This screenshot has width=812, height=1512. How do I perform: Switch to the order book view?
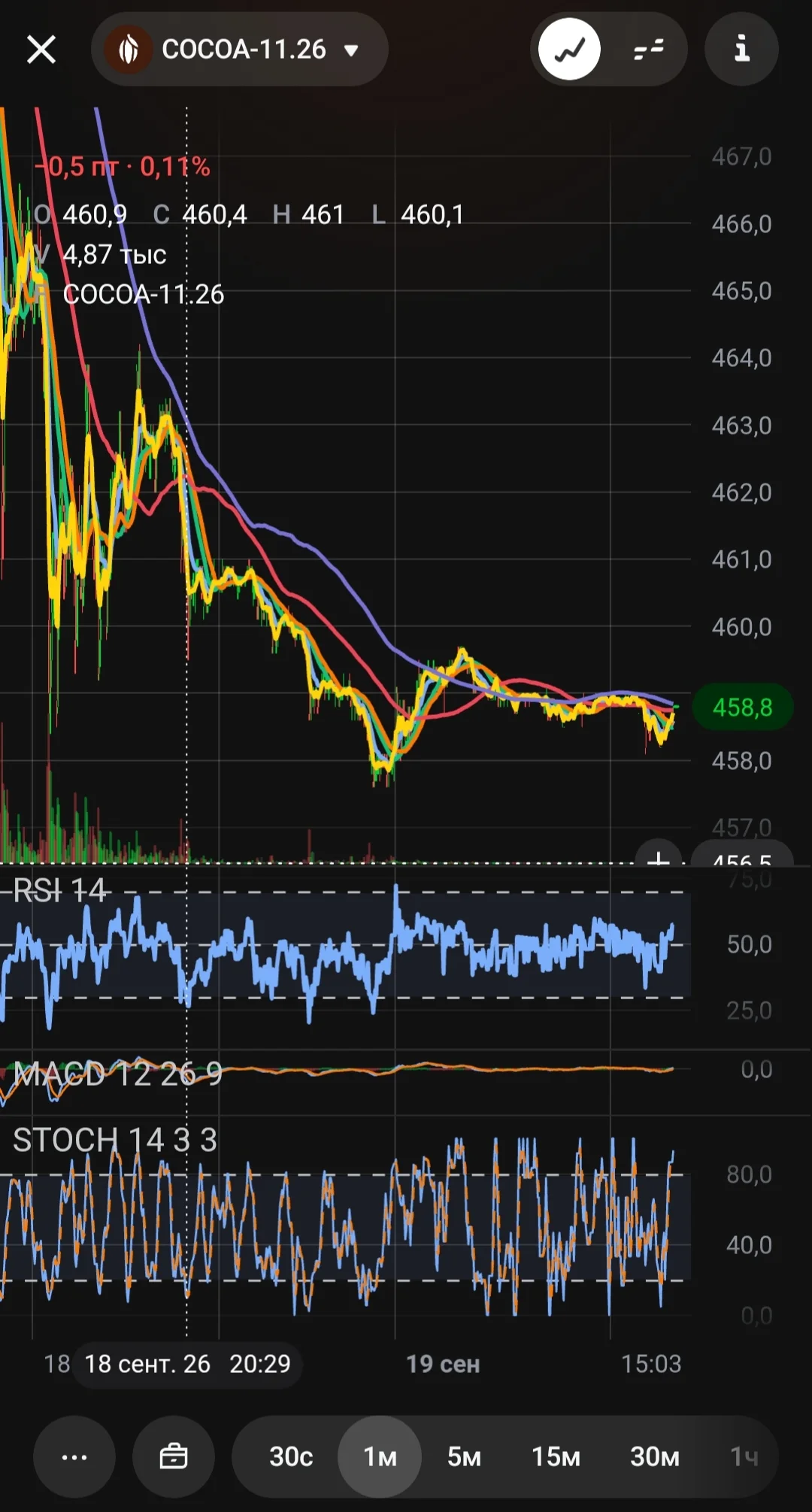[x=649, y=50]
